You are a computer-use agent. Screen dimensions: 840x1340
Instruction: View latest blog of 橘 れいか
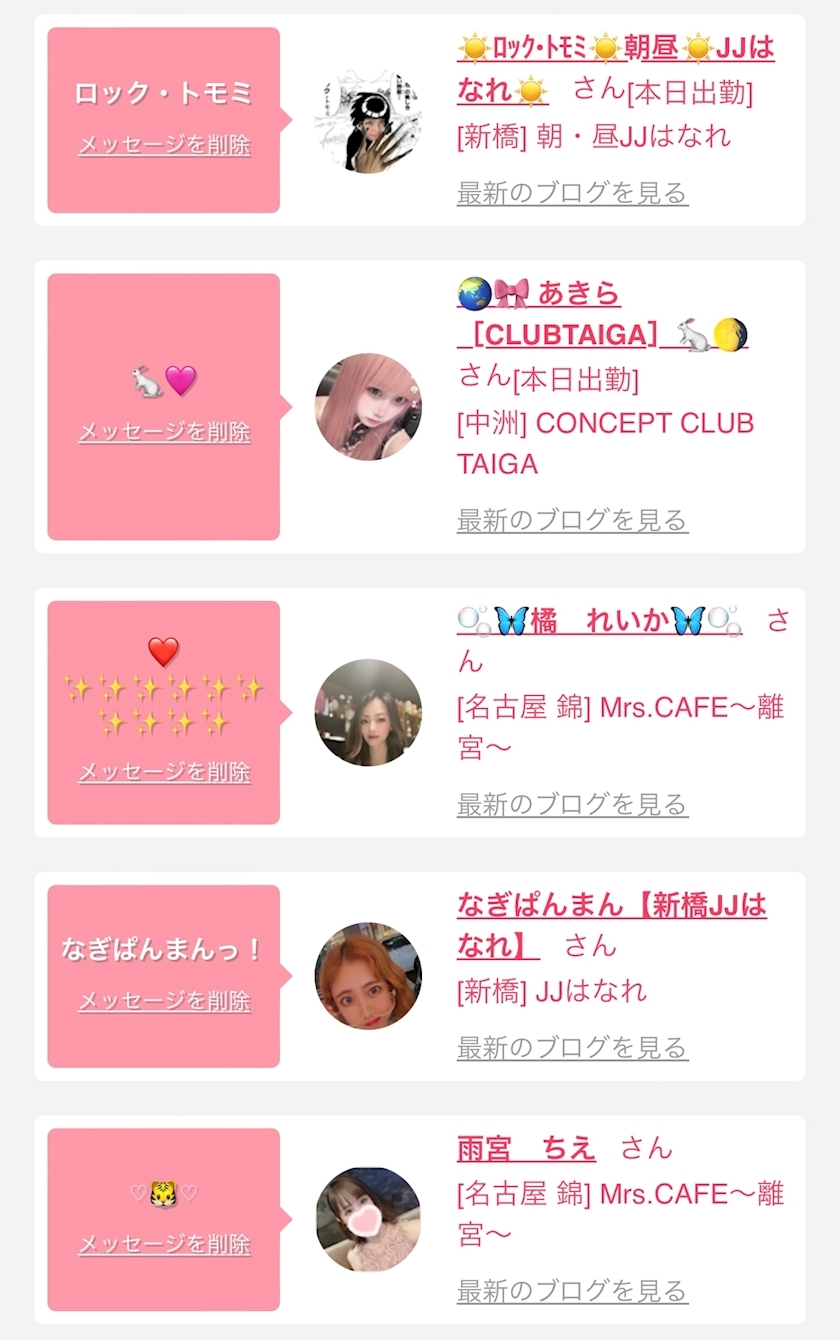[x=572, y=804]
